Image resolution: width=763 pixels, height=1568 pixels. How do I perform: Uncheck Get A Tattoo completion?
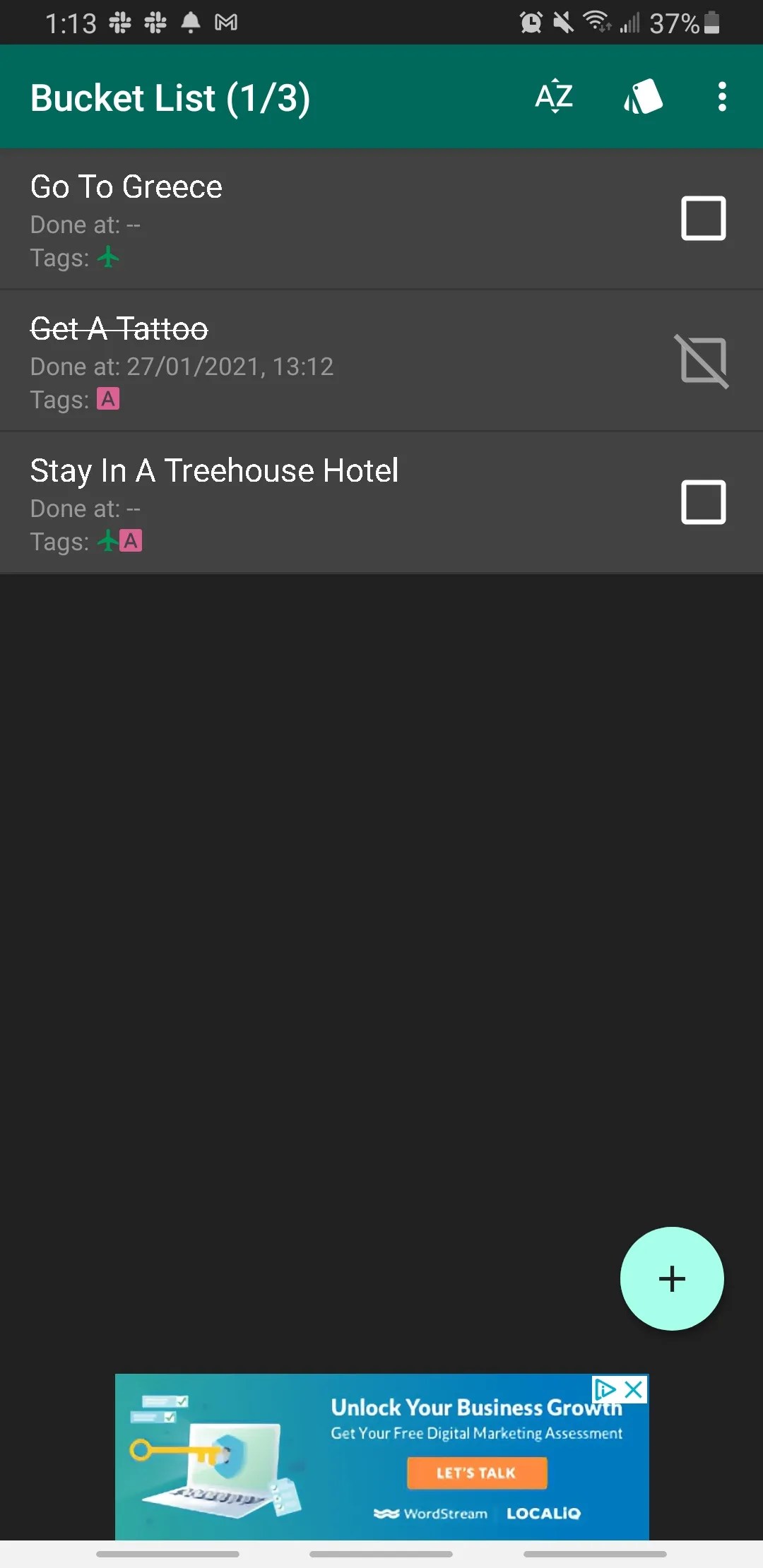point(704,362)
